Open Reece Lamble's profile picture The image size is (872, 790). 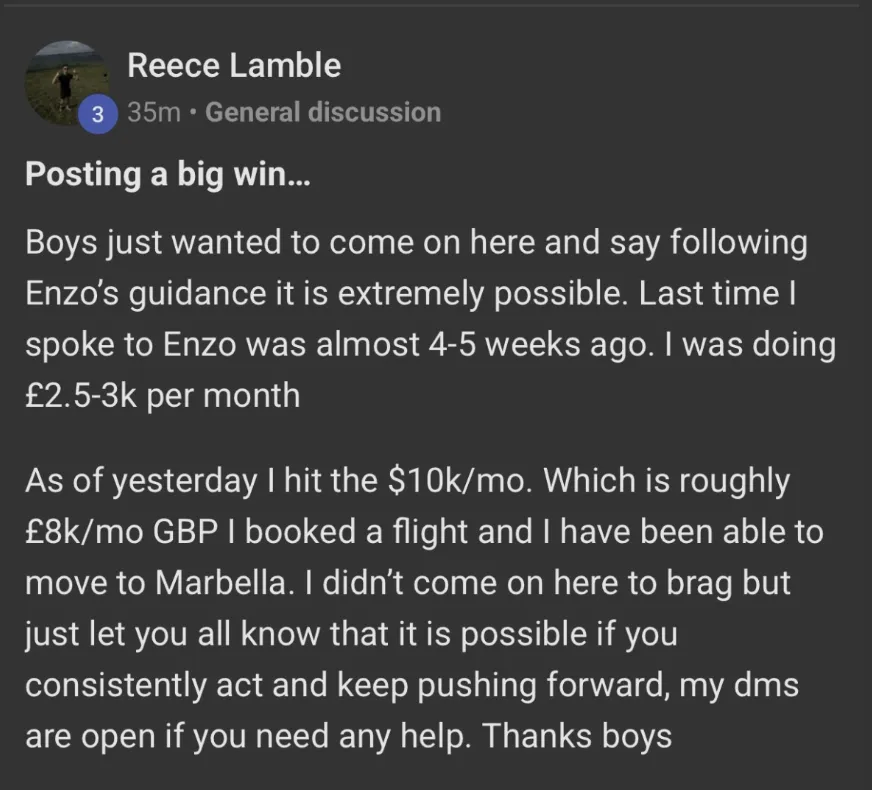point(65,84)
